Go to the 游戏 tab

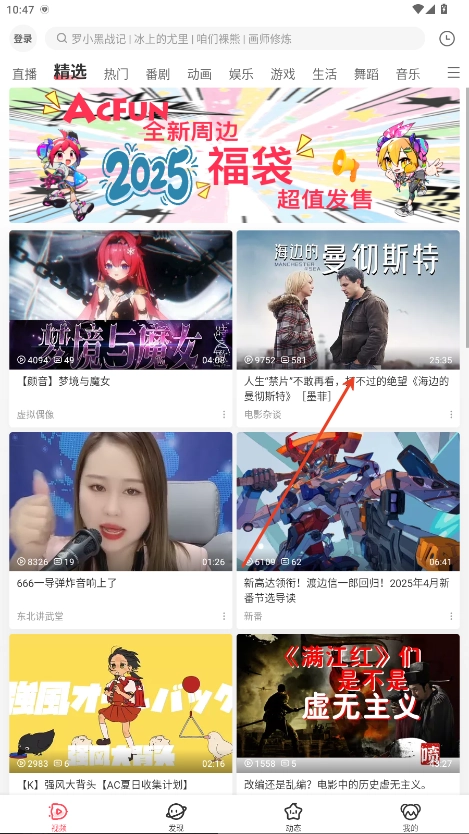[x=282, y=73]
